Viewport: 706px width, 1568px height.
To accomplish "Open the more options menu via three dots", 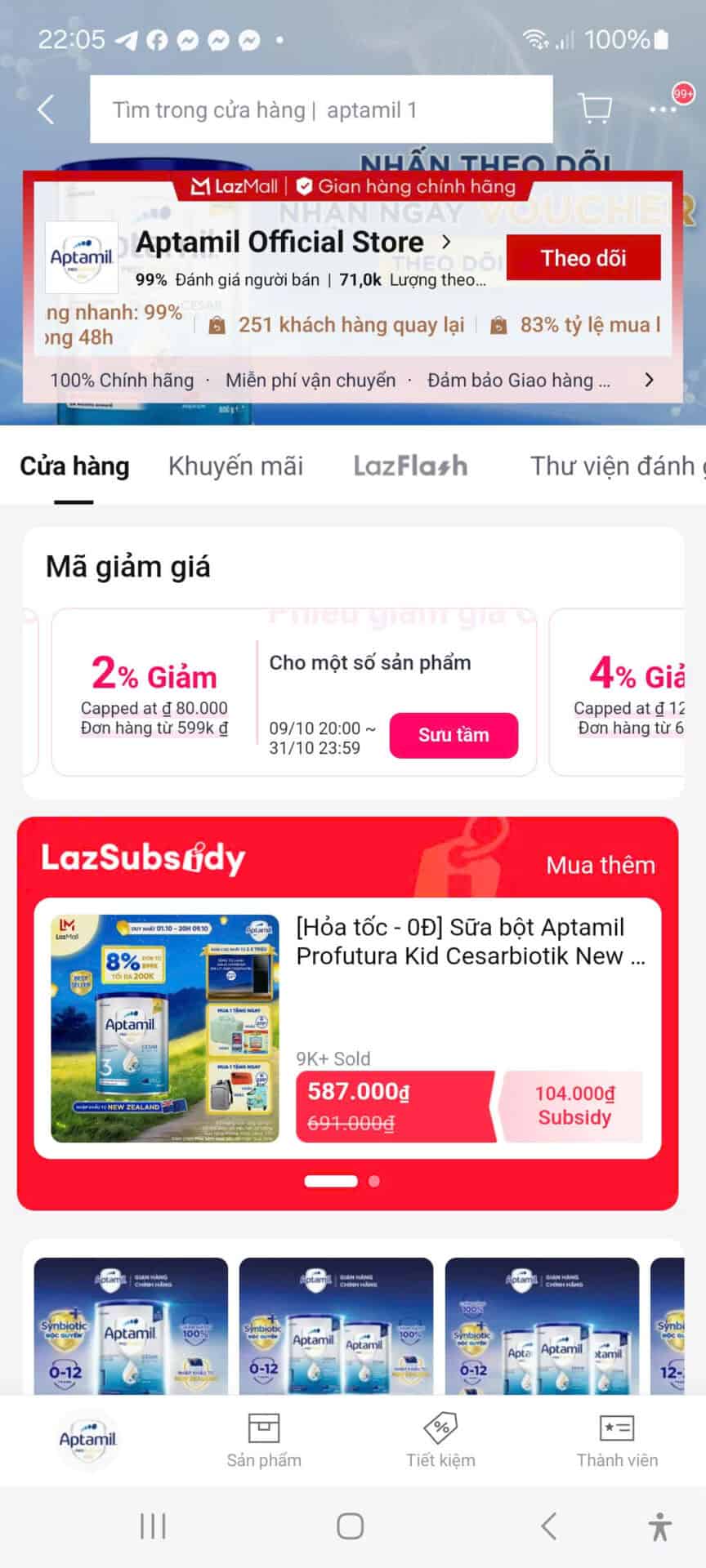I will click(x=664, y=107).
